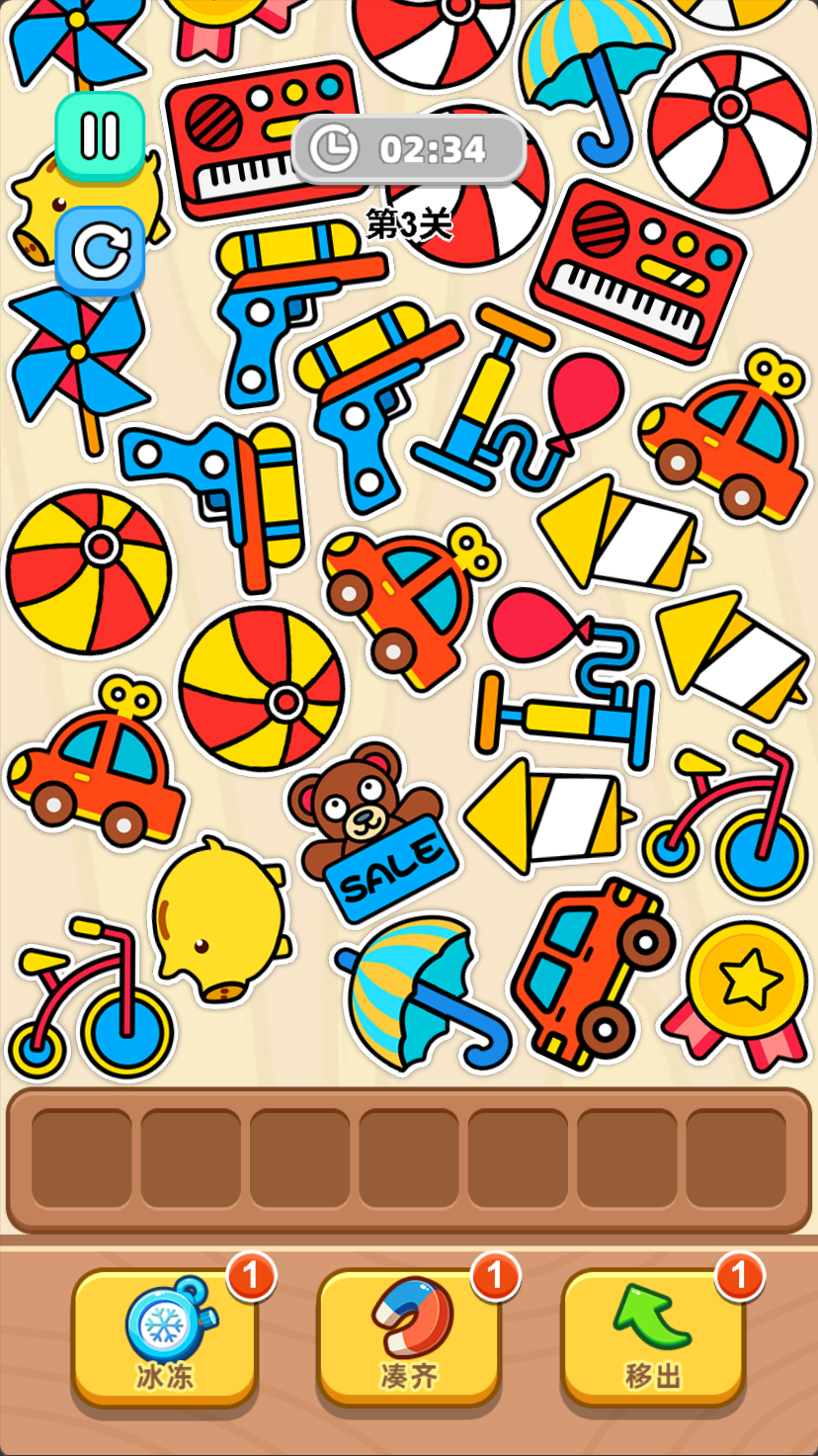
Task: Use the 冰冻 freeze power-up
Action: coord(164,1336)
